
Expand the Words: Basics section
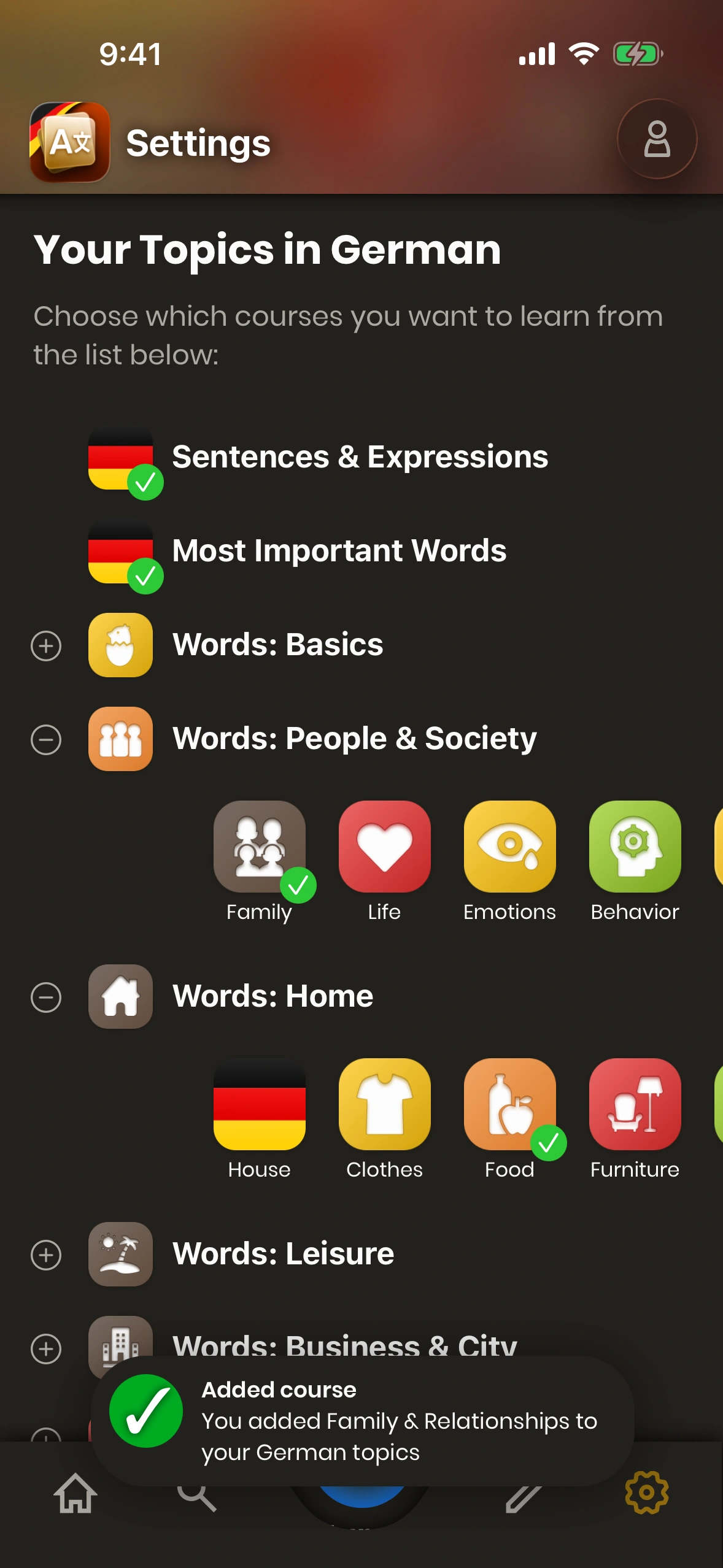coord(46,646)
